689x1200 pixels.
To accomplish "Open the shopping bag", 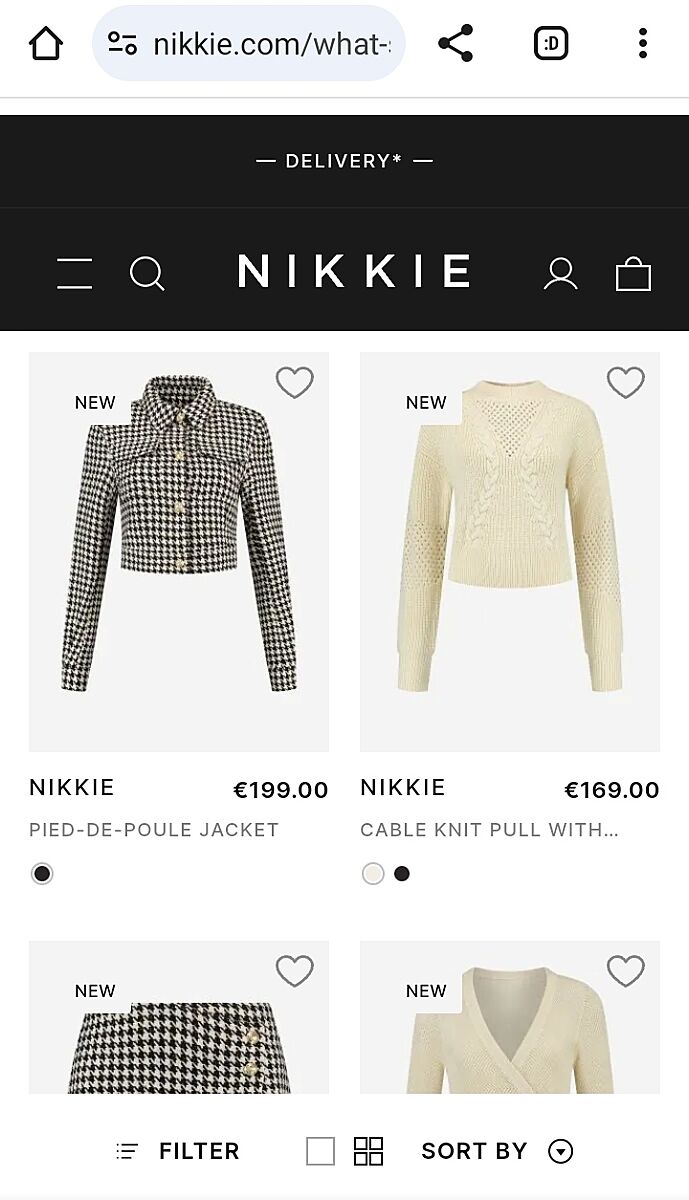I will tap(633, 273).
